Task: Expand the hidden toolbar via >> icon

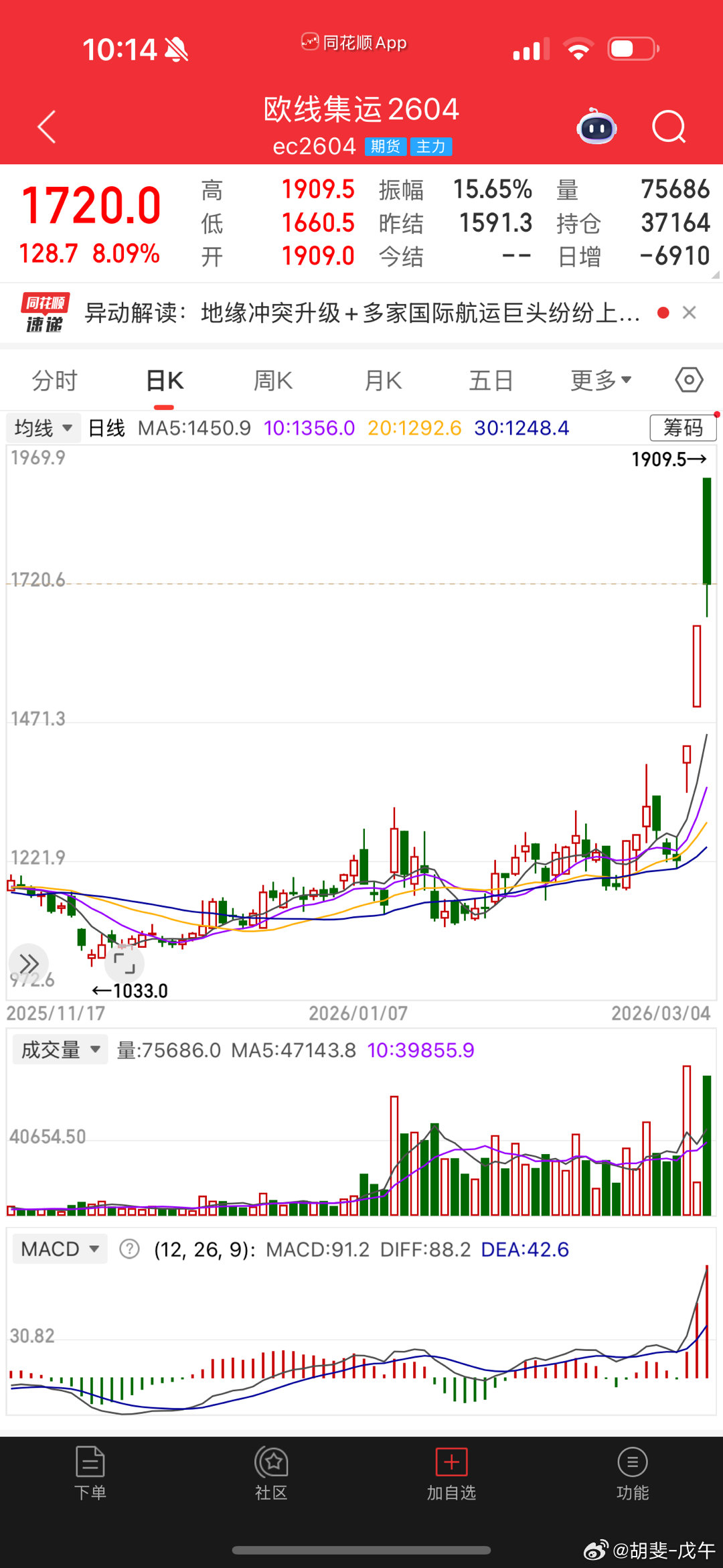Action: (29, 965)
